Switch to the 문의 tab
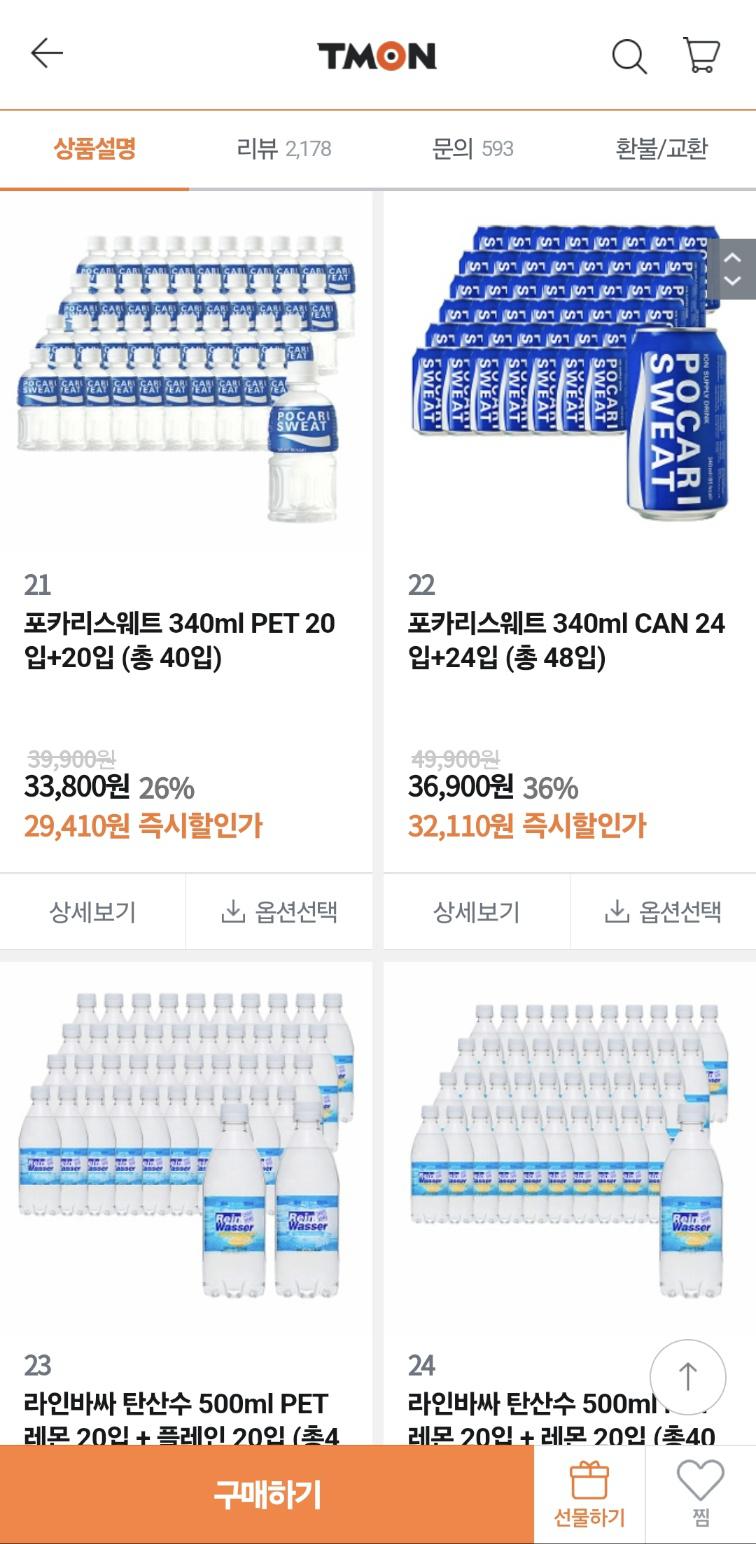 (472, 149)
